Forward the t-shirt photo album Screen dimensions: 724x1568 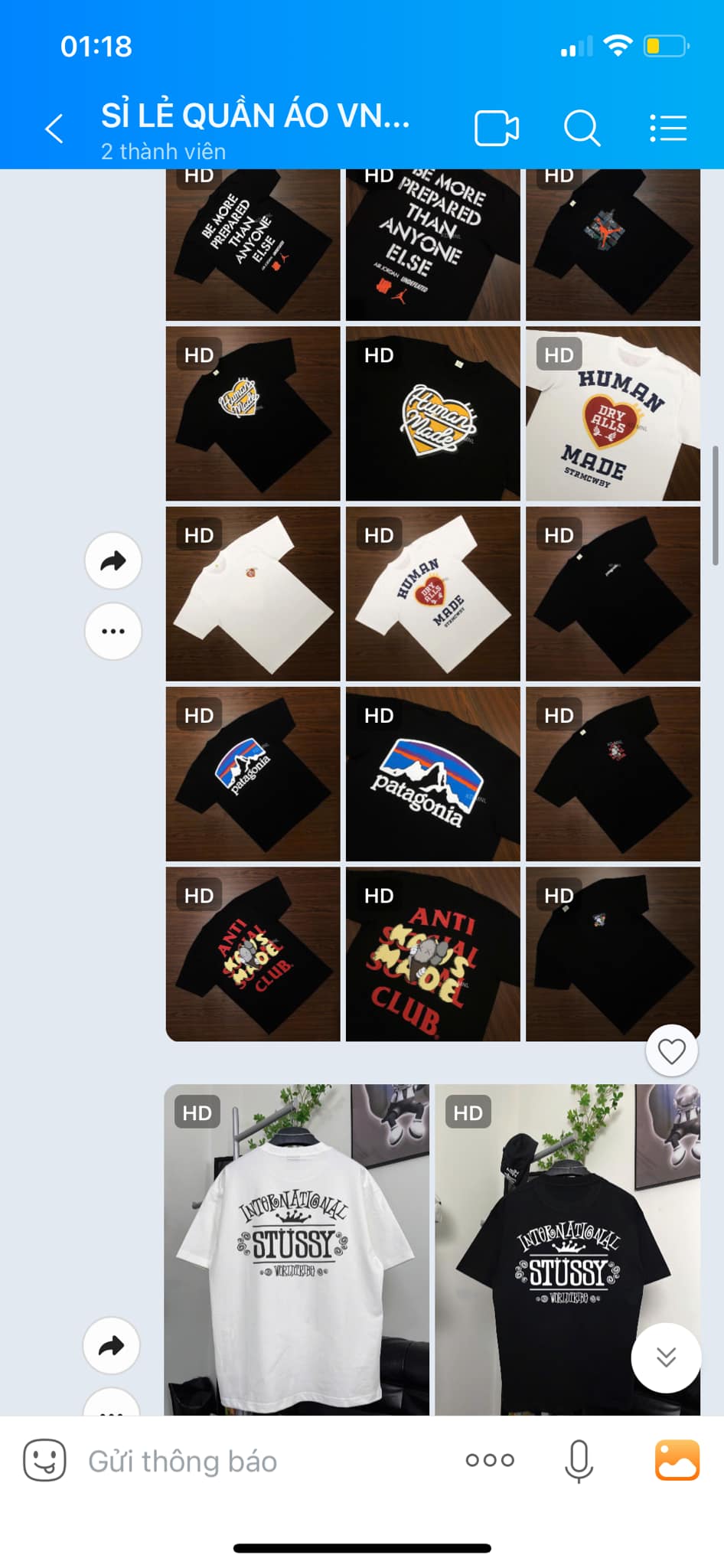coord(113,561)
